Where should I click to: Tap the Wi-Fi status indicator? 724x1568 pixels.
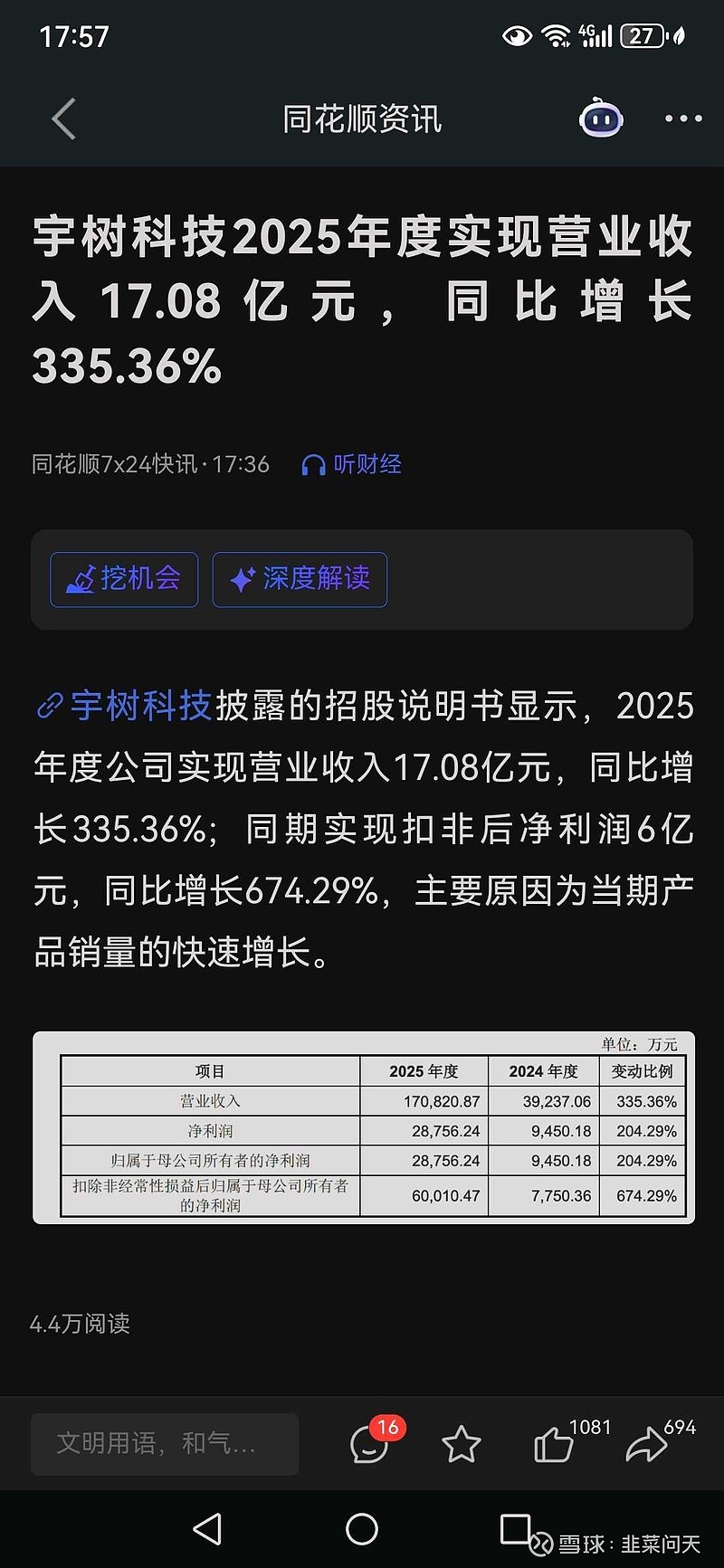pyautogui.click(x=556, y=34)
